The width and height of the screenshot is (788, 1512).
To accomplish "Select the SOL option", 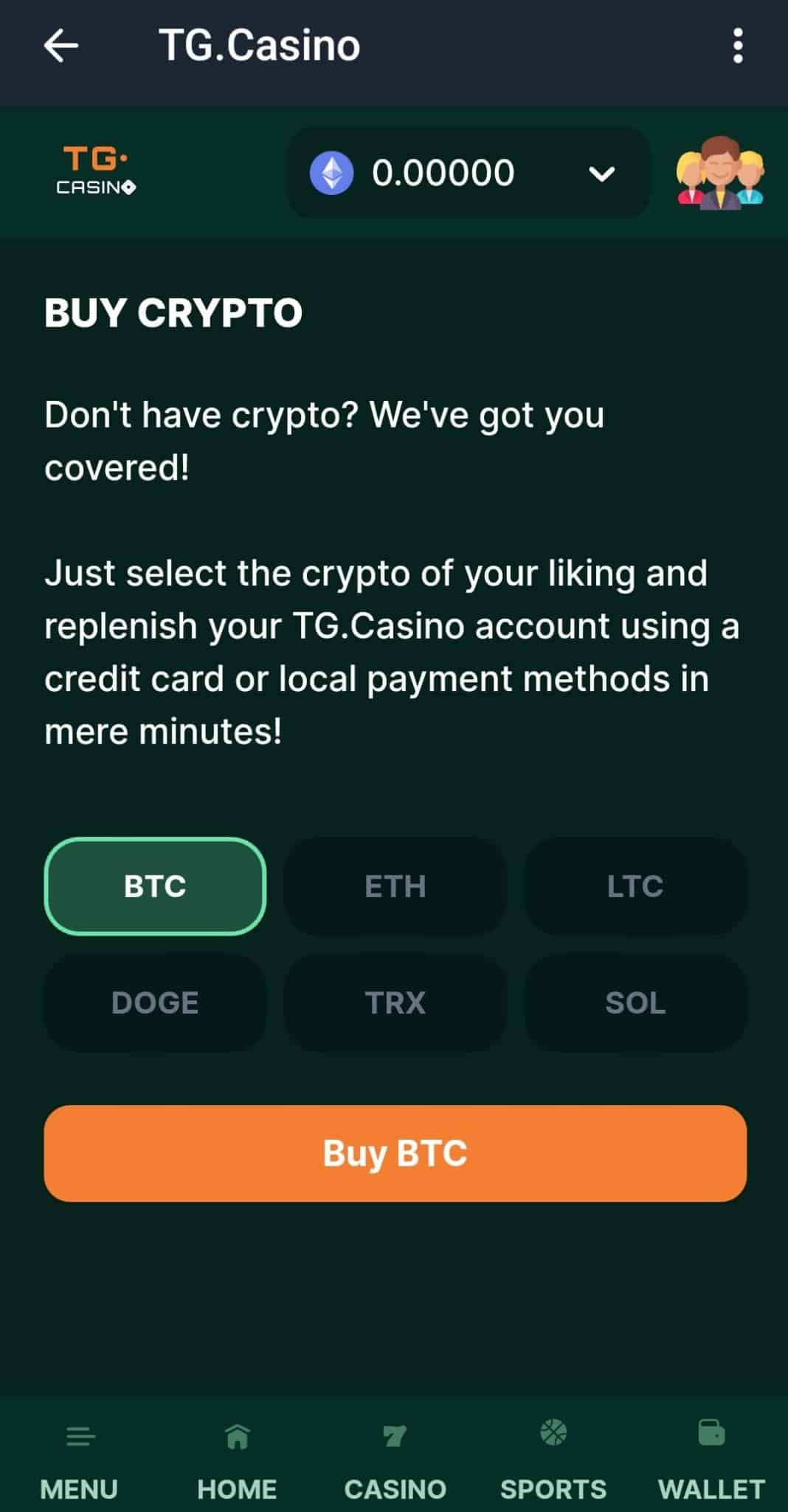I will 635,1003.
